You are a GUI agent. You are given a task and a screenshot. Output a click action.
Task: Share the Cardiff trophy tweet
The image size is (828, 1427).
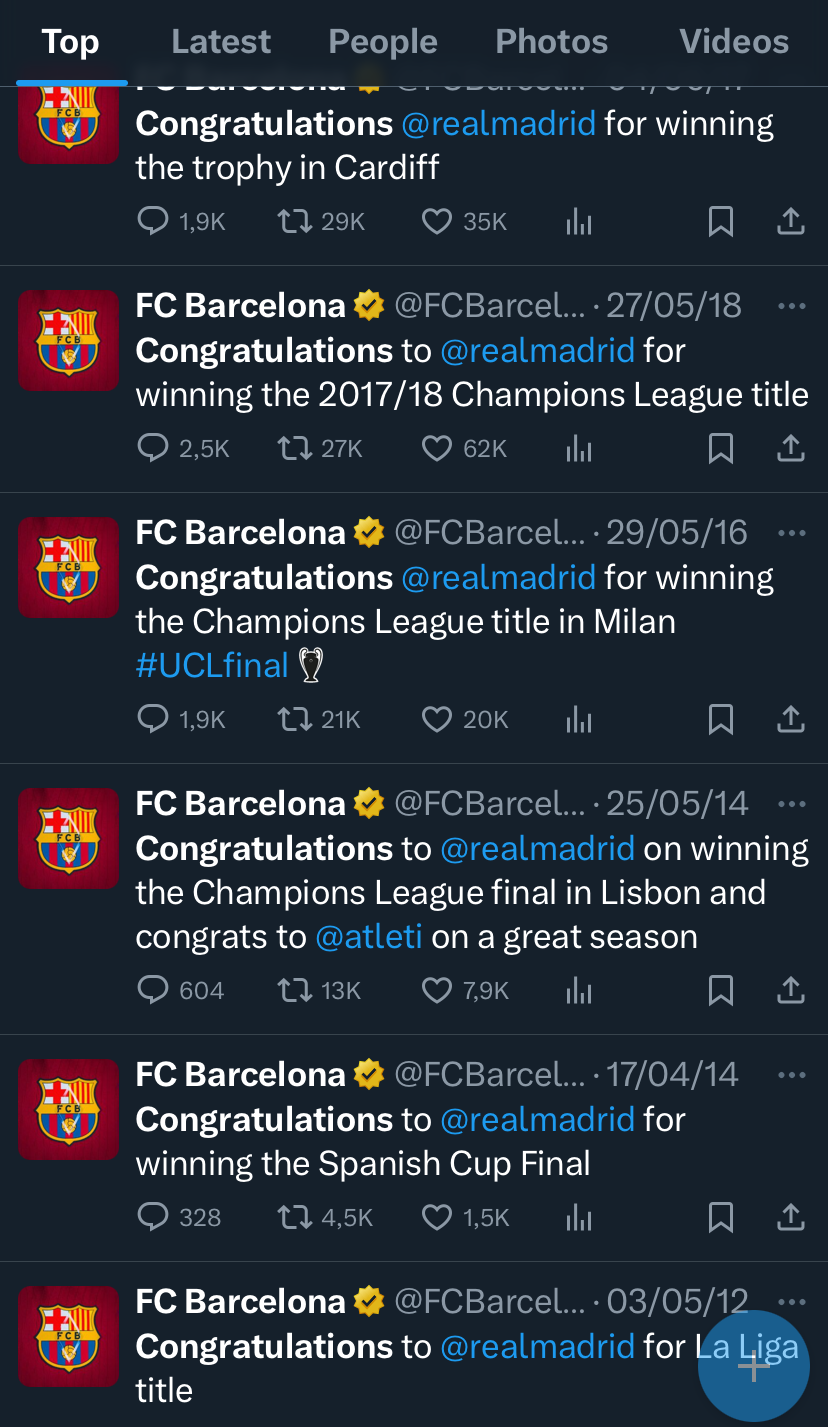tap(791, 221)
